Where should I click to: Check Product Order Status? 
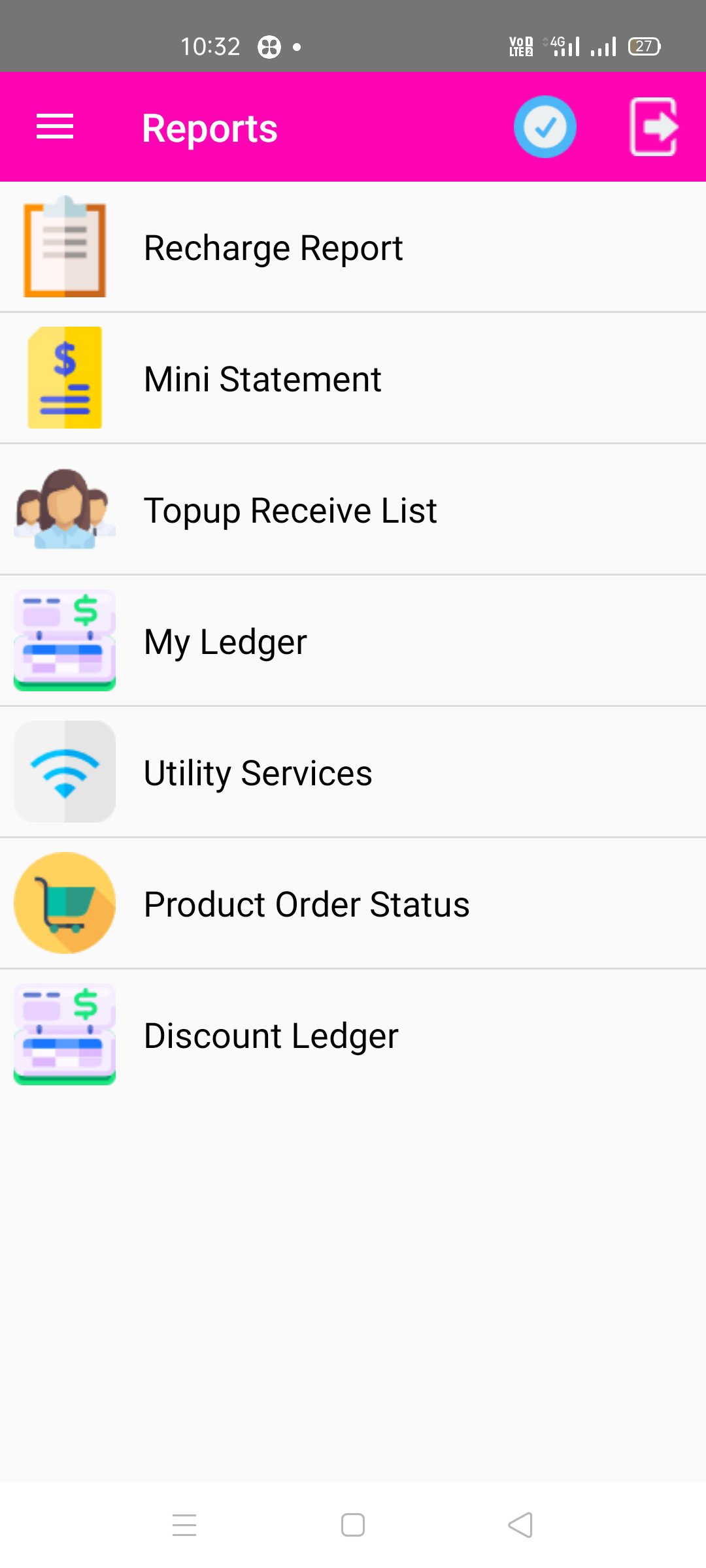coord(353,904)
